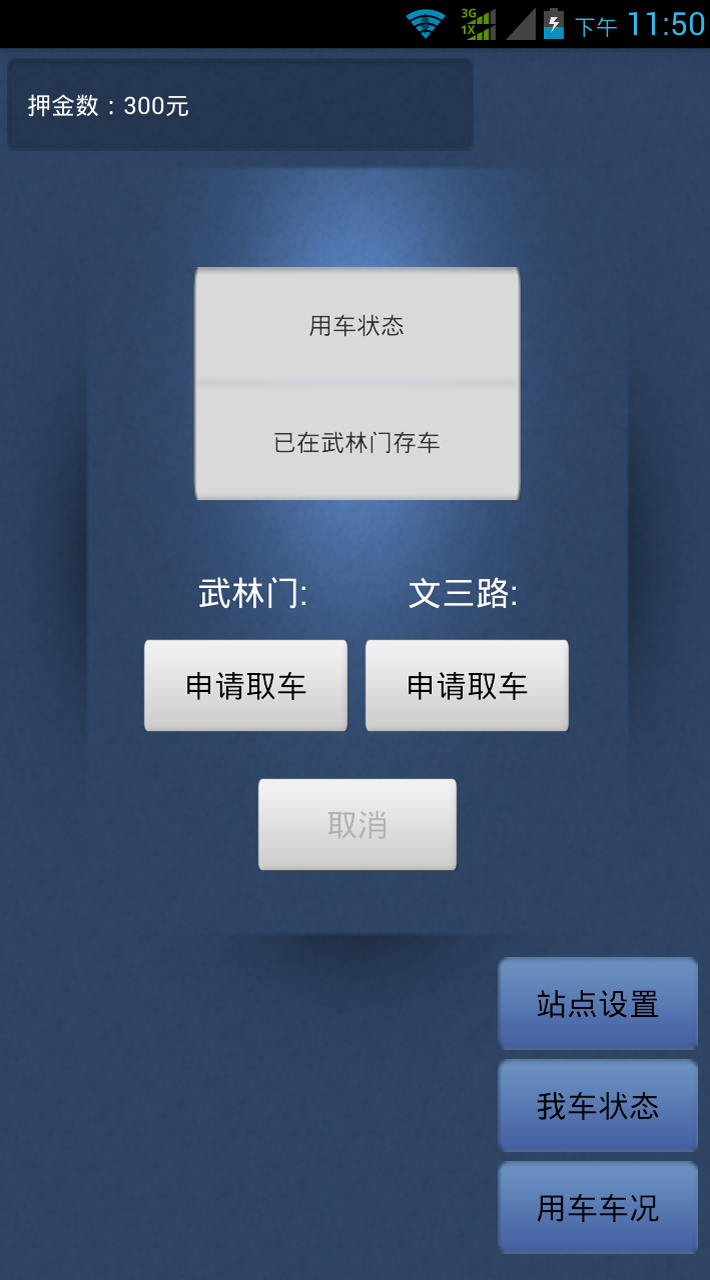Tap the 取消 button

357,825
